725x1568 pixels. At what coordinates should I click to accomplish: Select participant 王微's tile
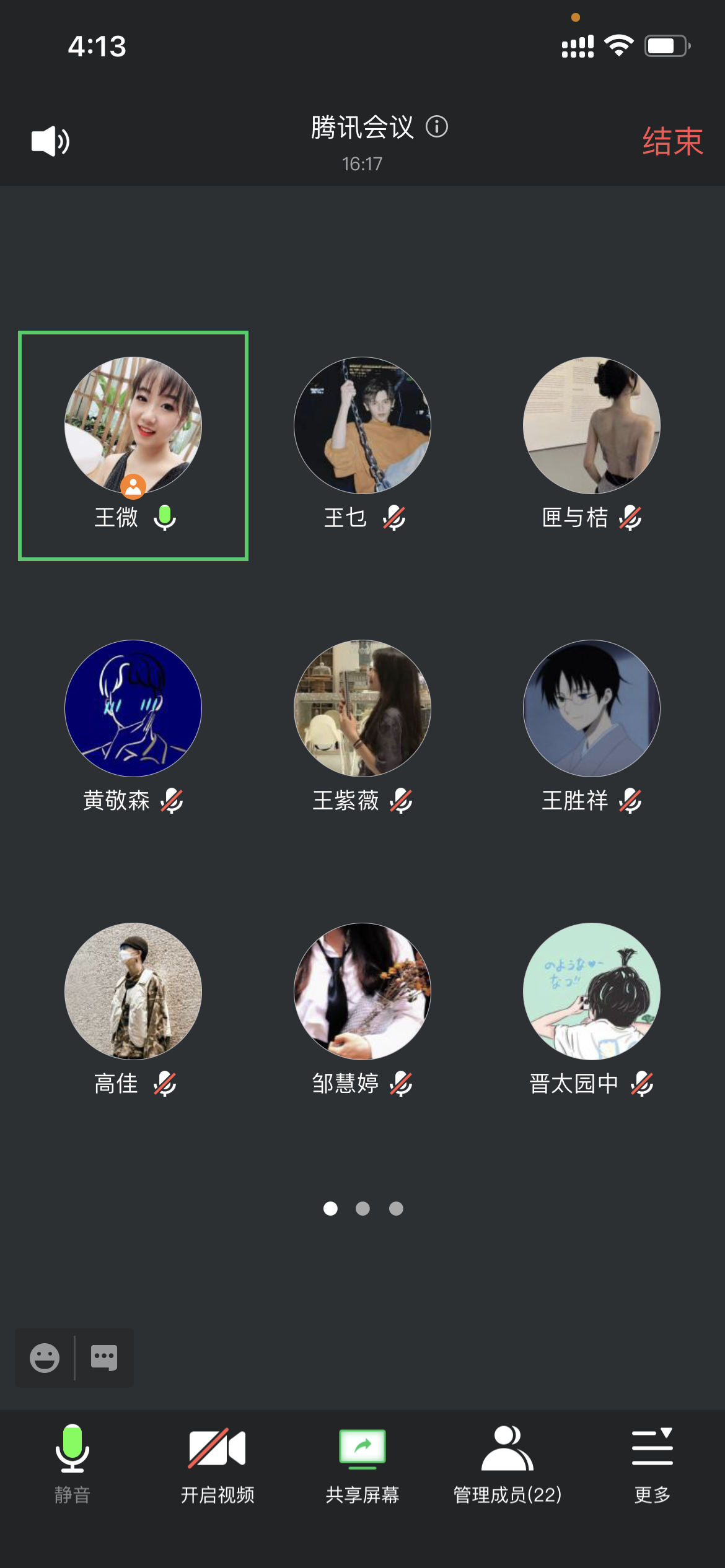click(x=133, y=445)
